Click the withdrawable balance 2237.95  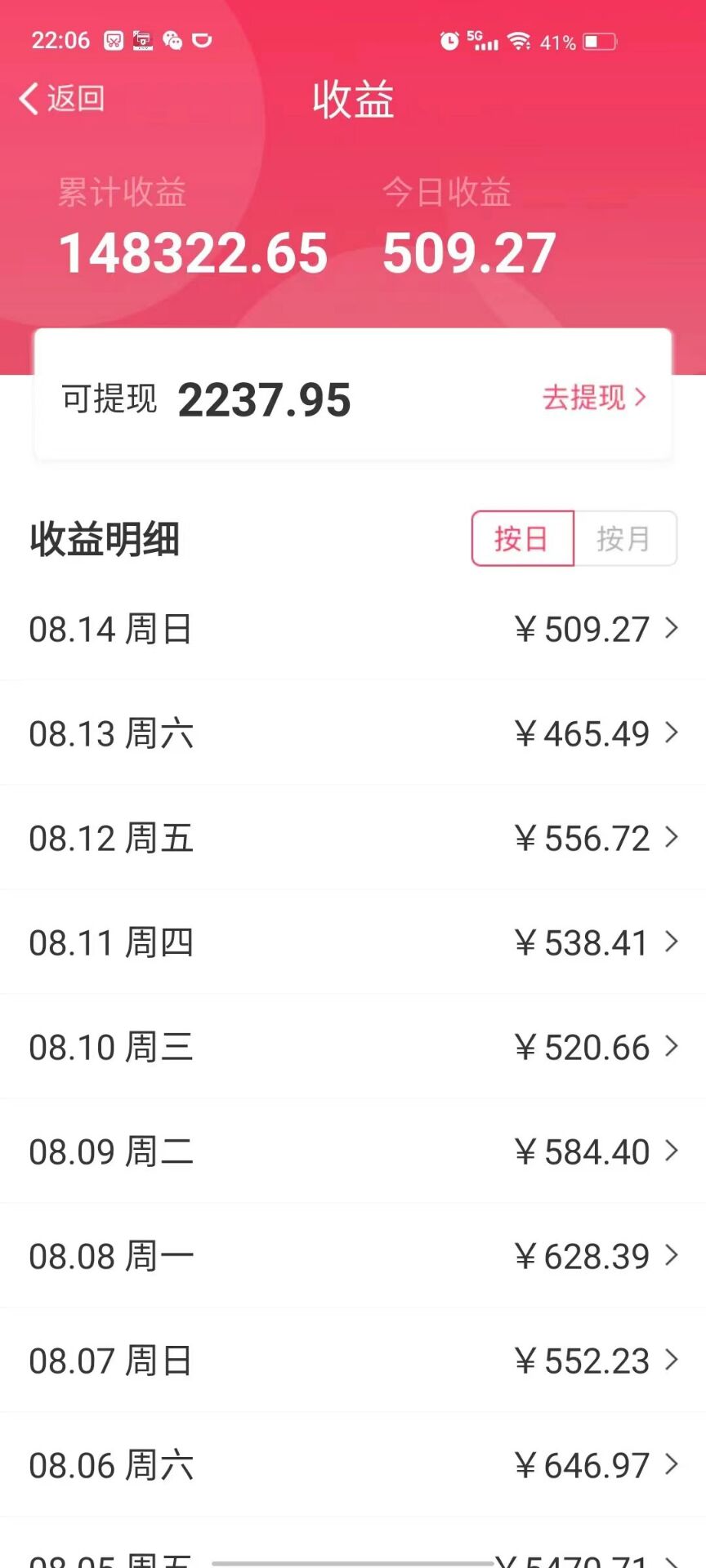click(x=265, y=399)
